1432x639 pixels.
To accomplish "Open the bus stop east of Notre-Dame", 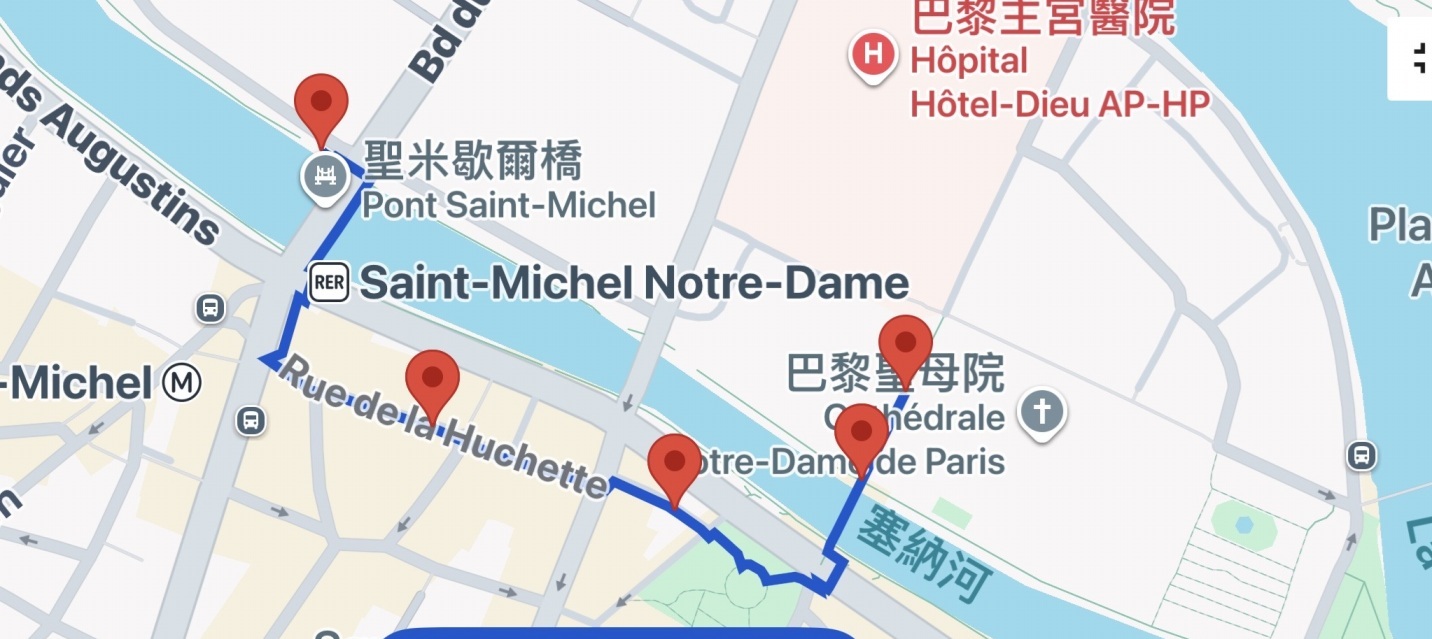I will (x=1361, y=455).
